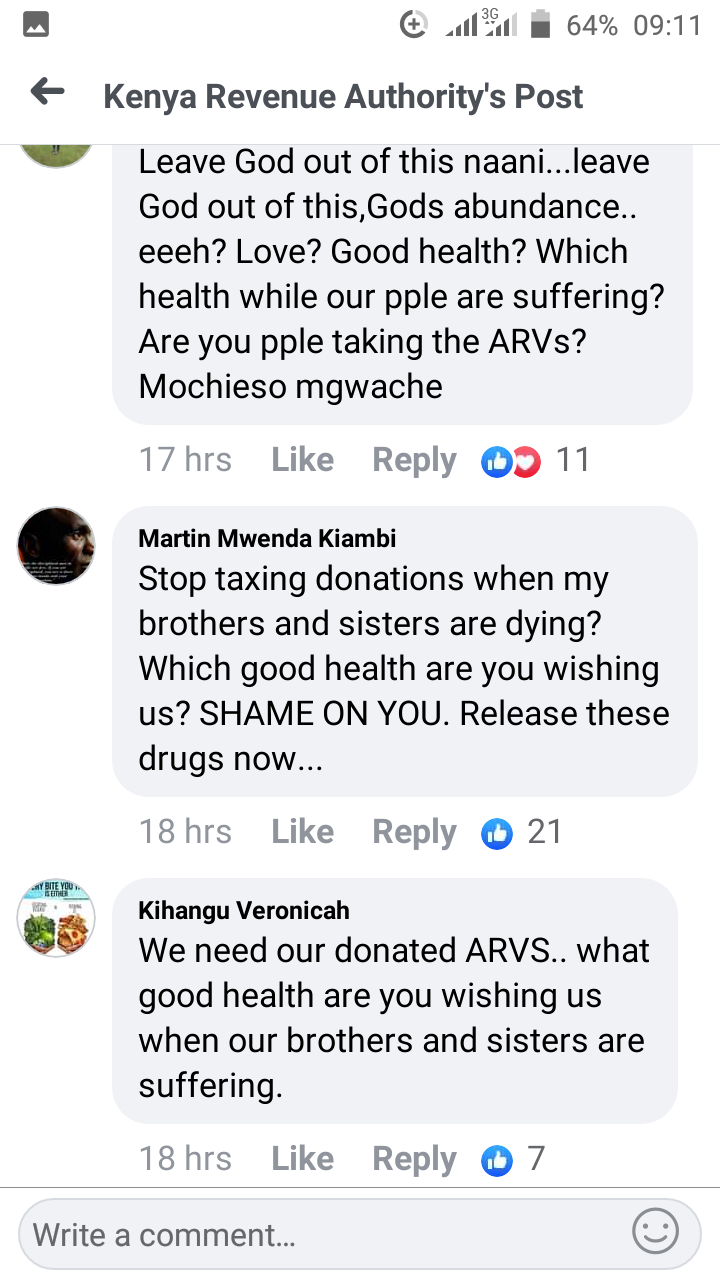Open Kihangu Veronicah's profile name
Screen dimensions: 720x1280
point(244,911)
